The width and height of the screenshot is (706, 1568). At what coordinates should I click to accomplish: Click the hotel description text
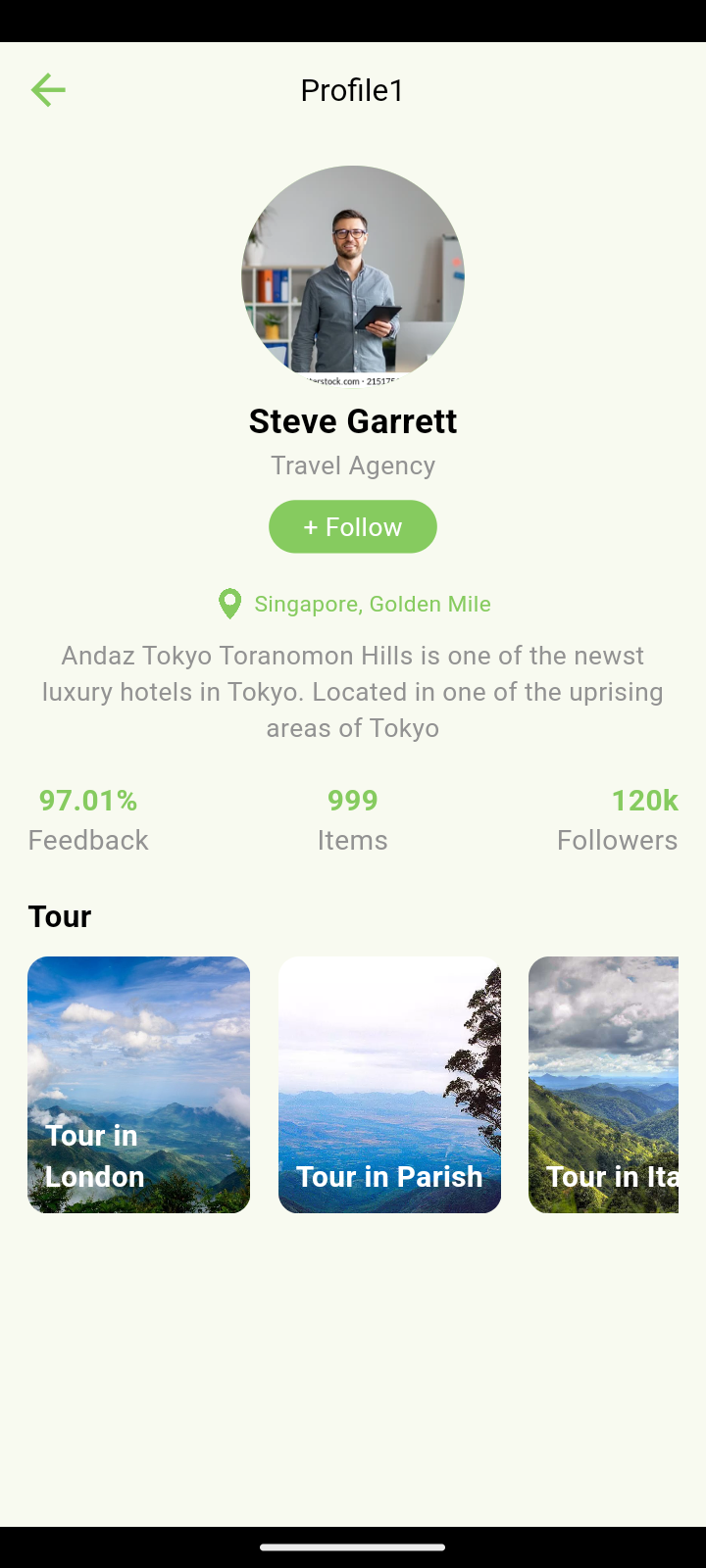tap(353, 691)
